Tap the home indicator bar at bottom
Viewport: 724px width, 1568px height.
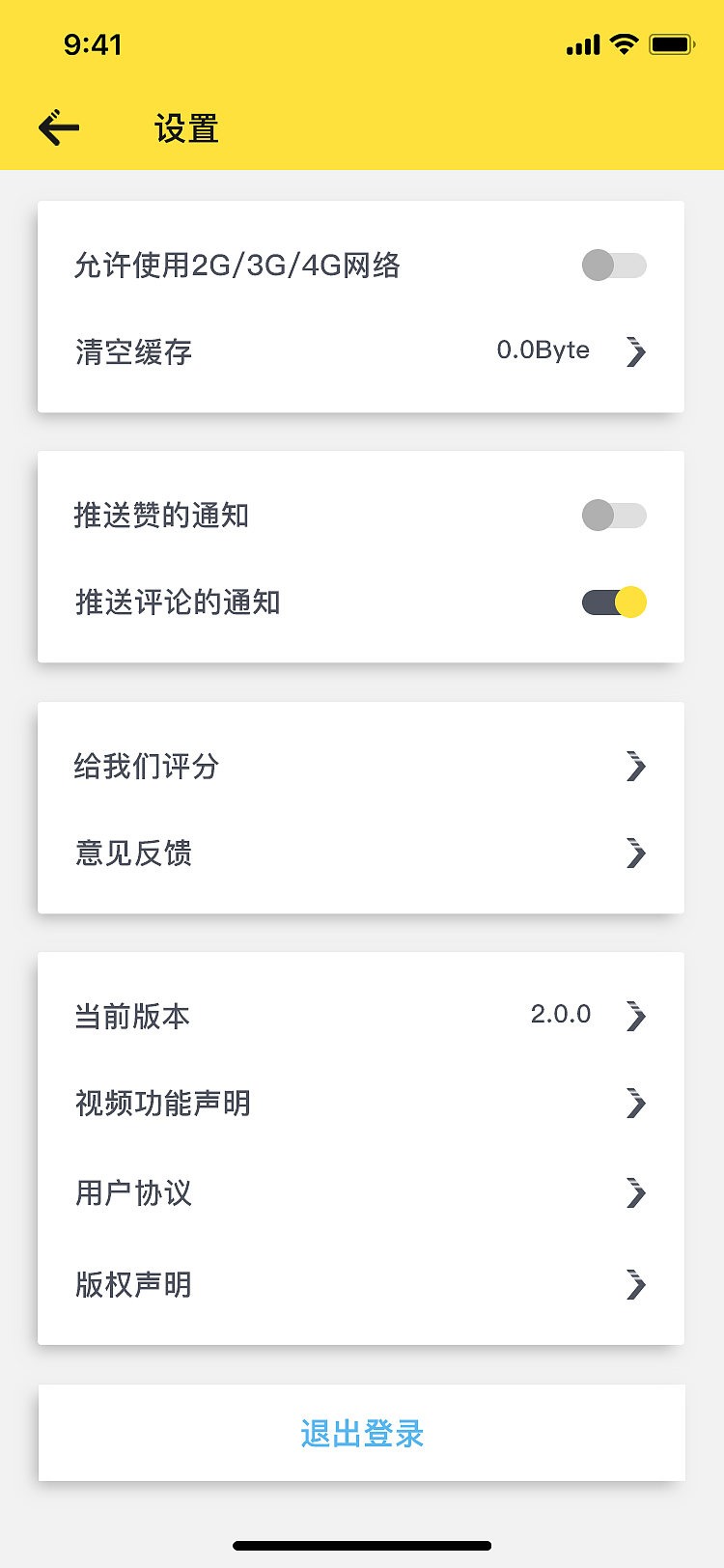[x=361, y=1547]
